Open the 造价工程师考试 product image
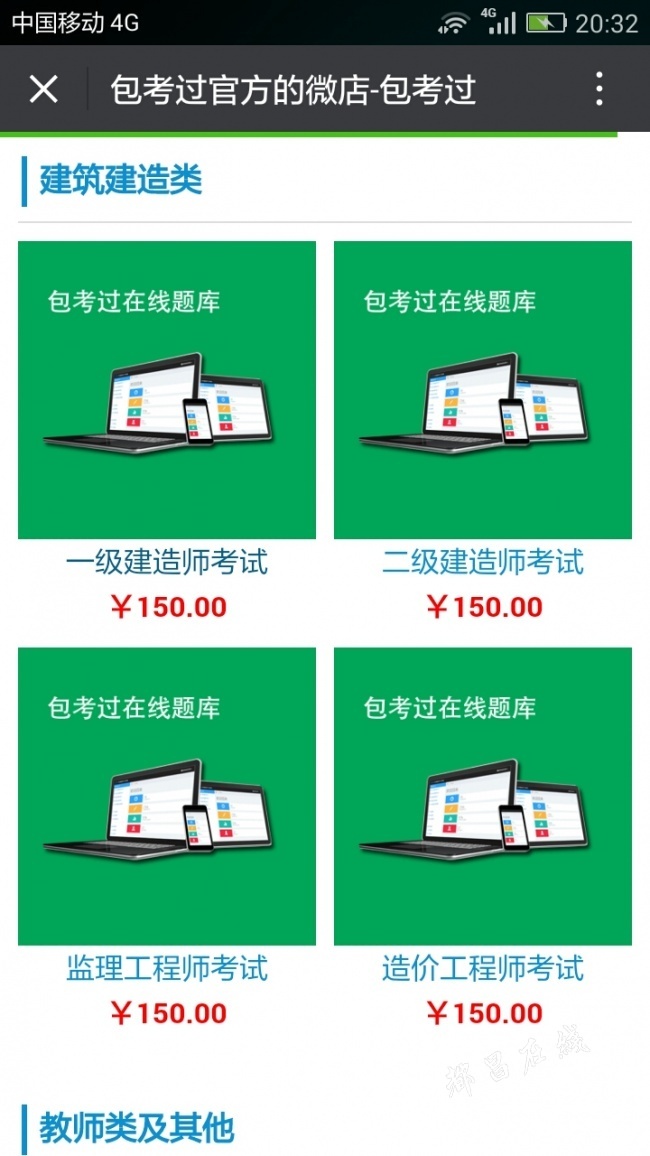This screenshot has height=1156, width=650. [x=483, y=796]
